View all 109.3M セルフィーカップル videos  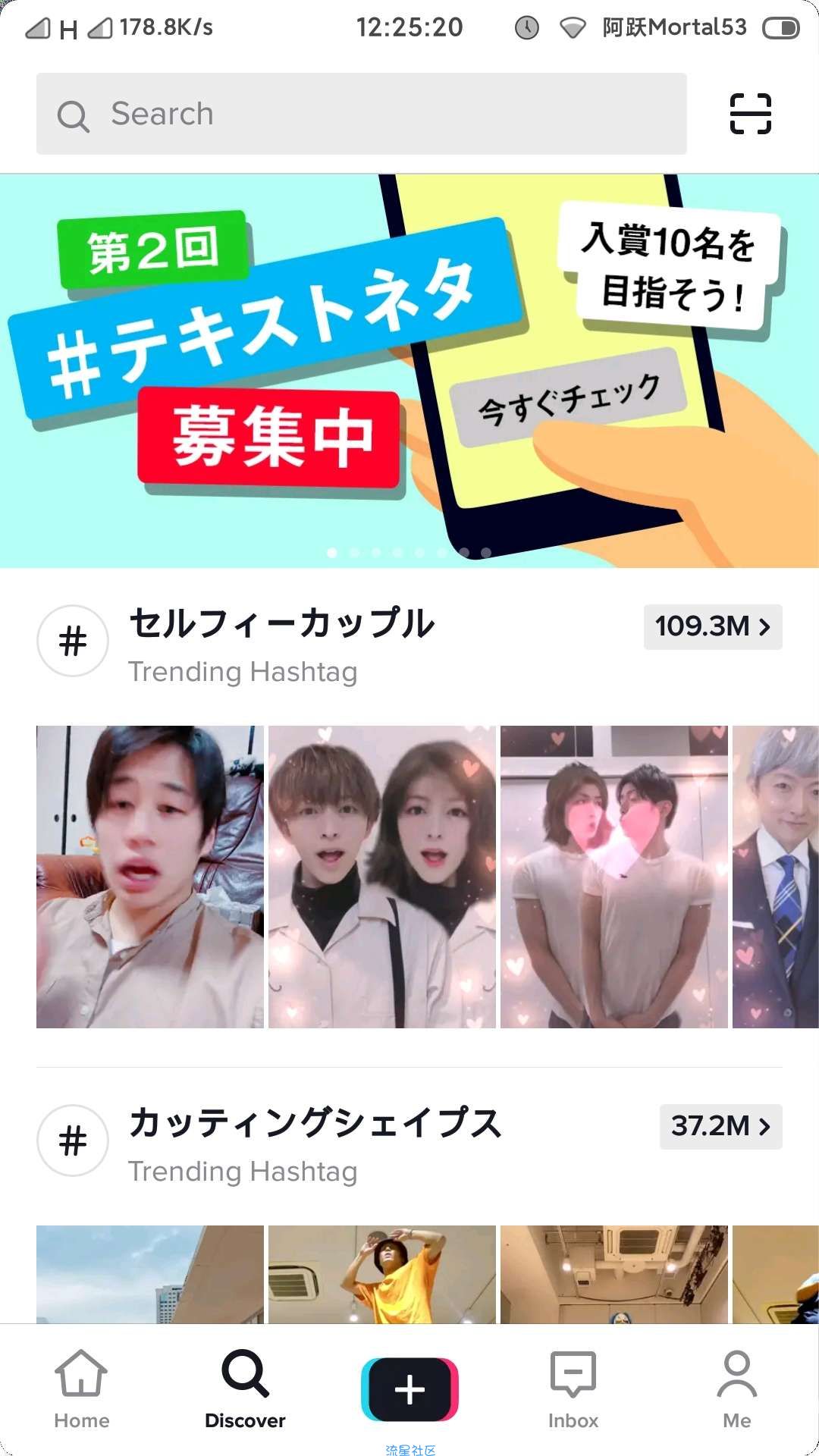[712, 626]
